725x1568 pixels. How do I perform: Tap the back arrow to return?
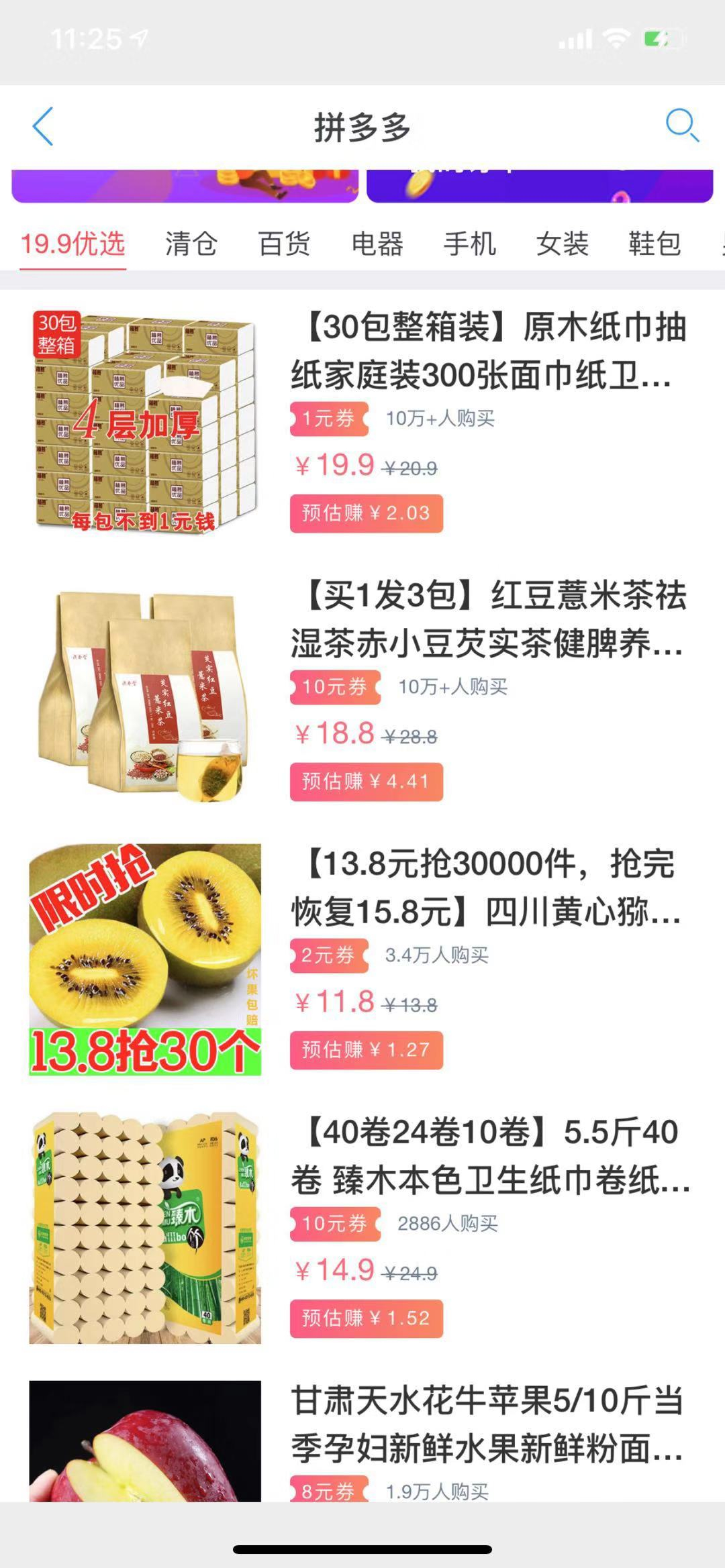(42, 126)
